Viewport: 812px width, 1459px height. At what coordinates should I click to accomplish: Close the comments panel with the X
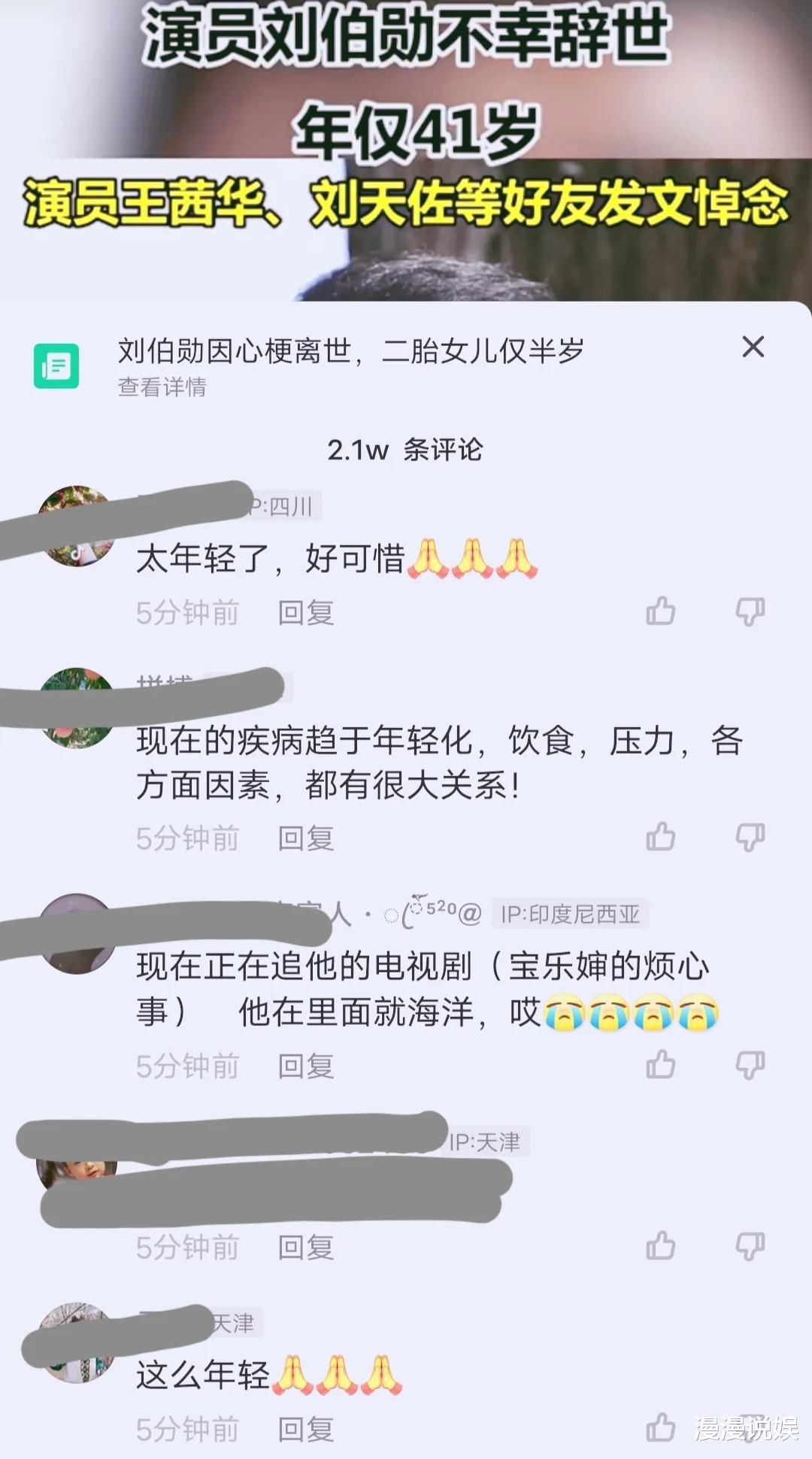753,347
